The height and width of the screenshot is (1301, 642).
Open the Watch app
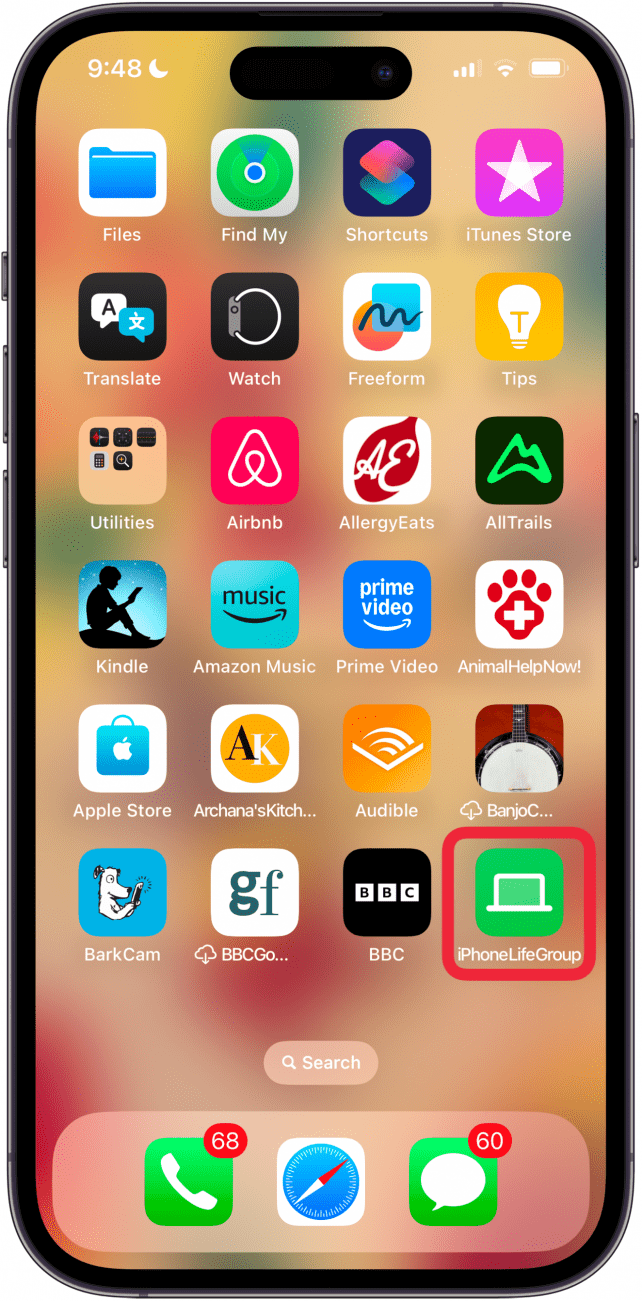pos(254,317)
